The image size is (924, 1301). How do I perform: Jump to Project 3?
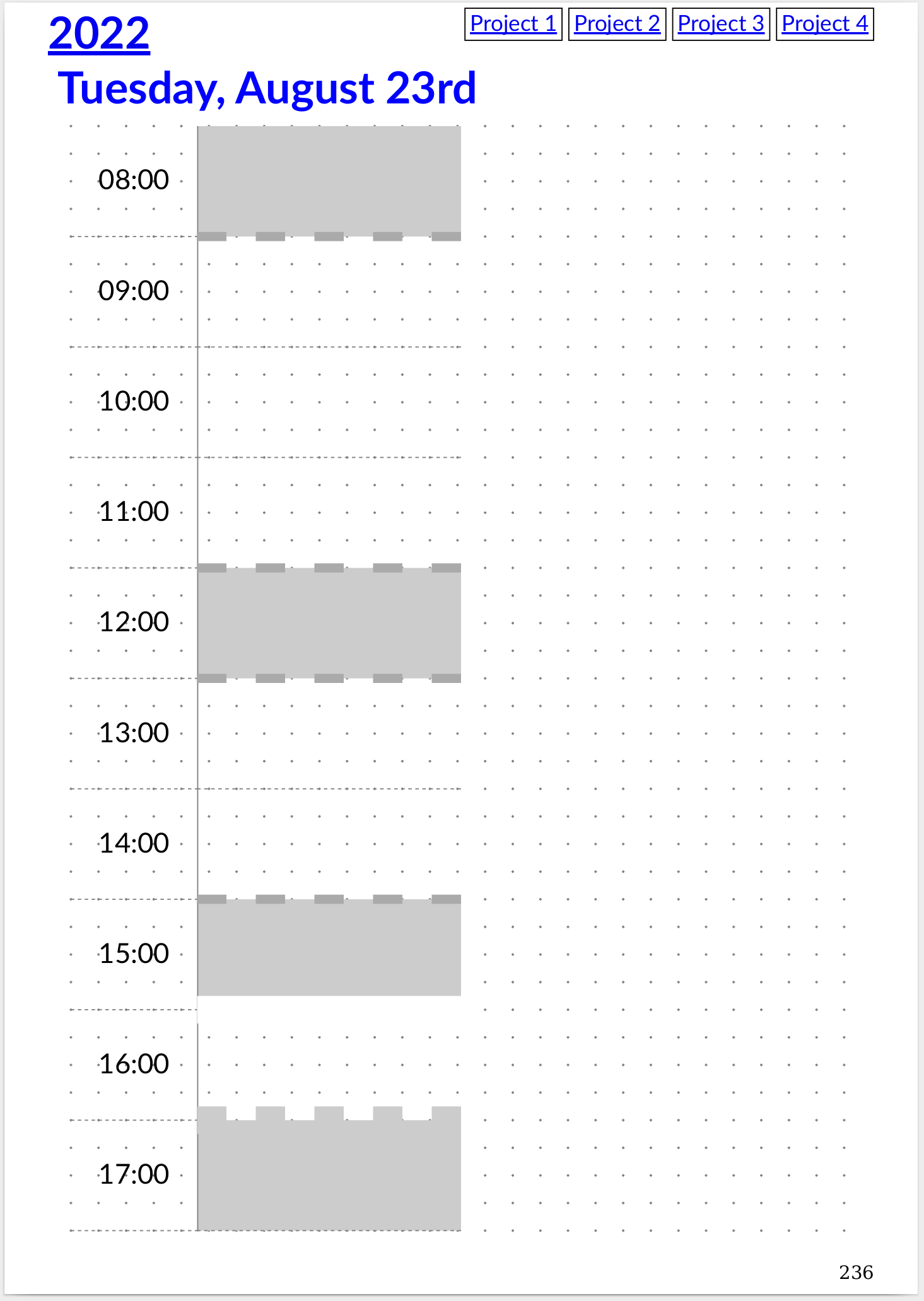(721, 24)
